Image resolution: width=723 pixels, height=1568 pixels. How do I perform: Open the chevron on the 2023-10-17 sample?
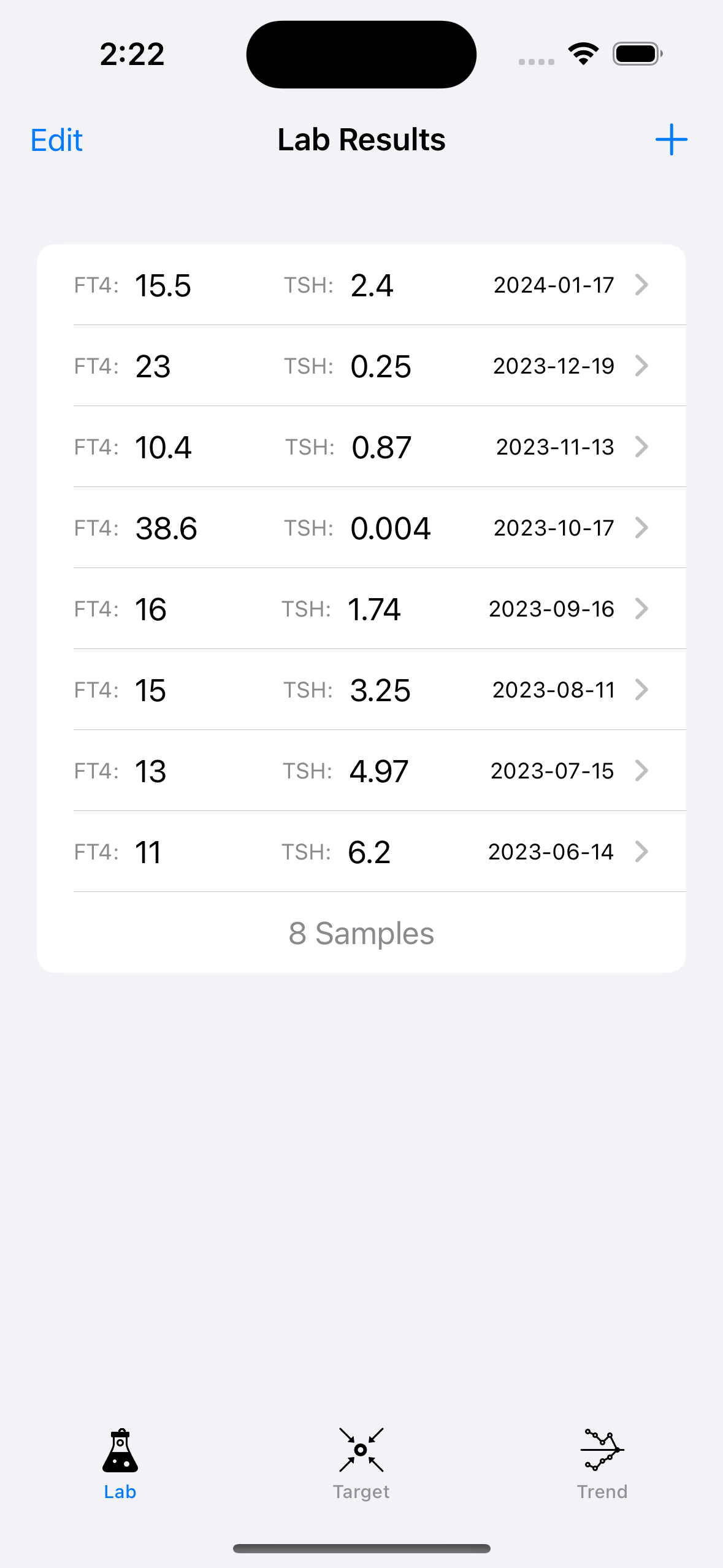(642, 528)
